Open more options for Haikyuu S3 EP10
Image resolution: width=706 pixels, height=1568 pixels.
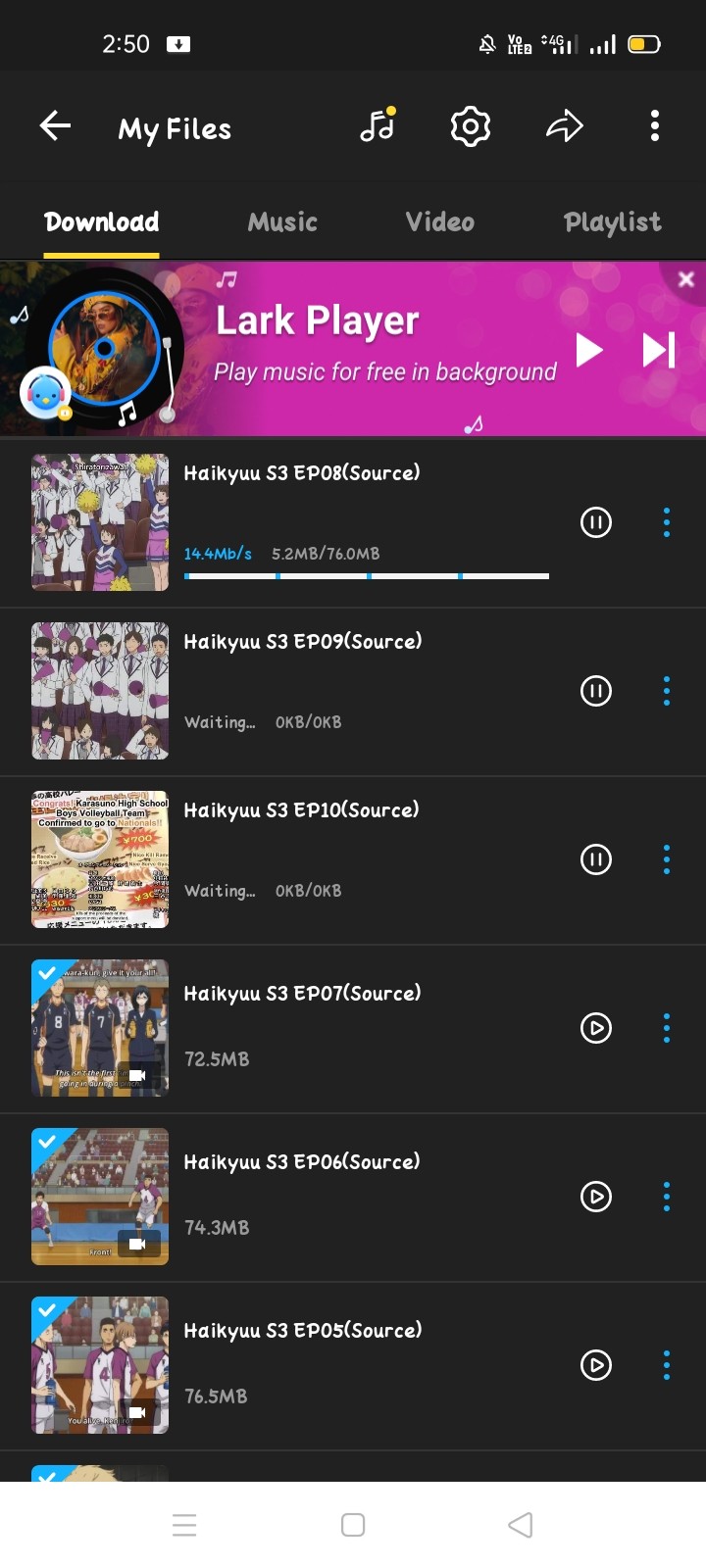[x=667, y=859]
